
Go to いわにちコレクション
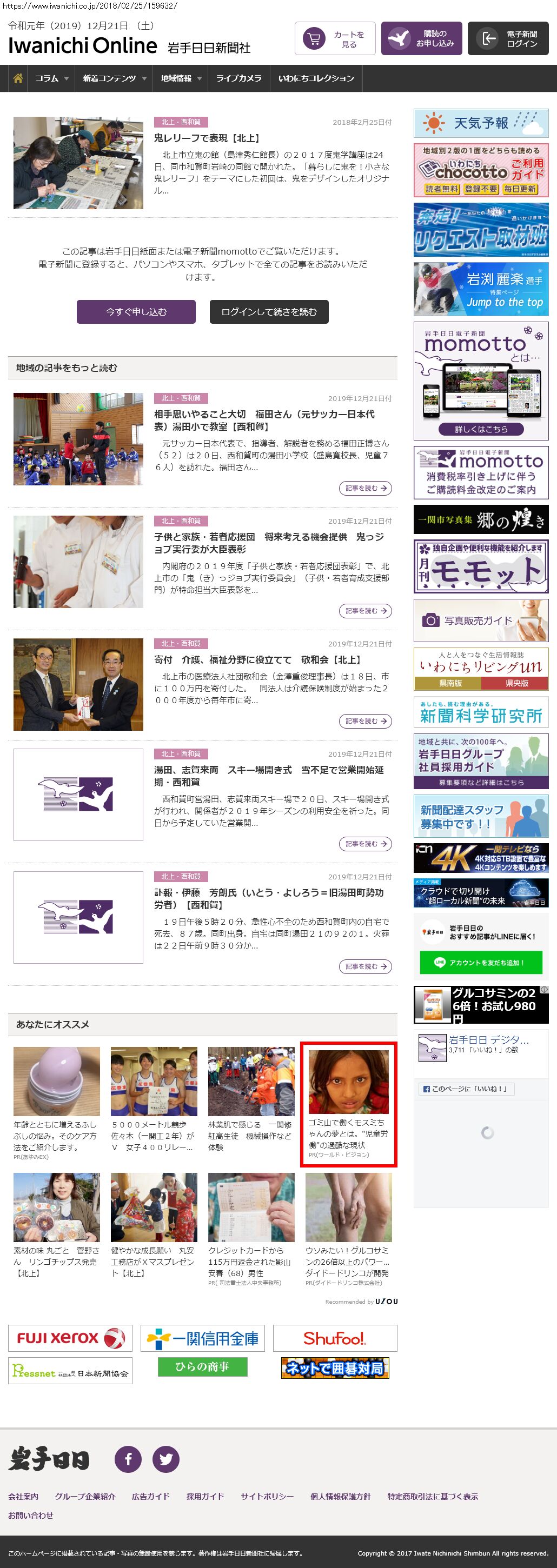(316, 78)
